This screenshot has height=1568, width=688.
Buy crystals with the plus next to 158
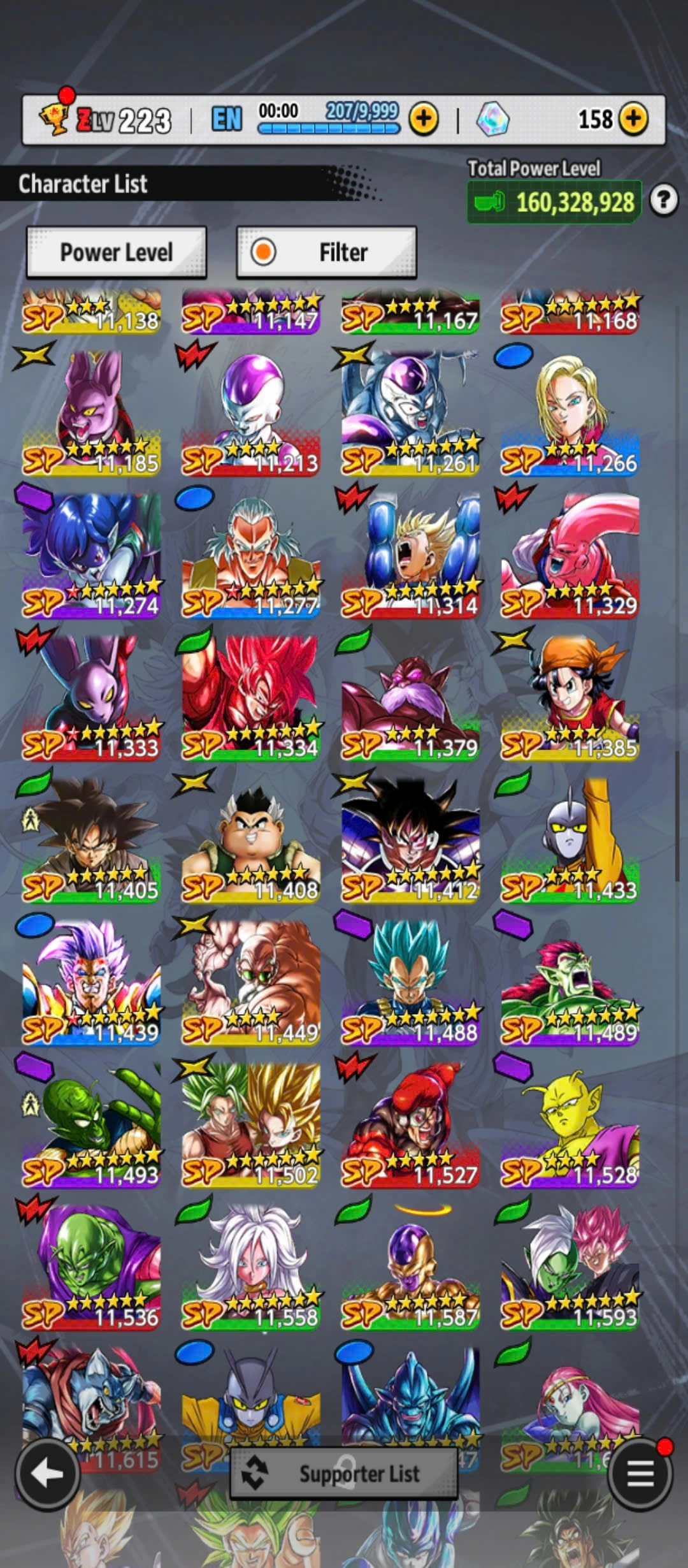(x=633, y=119)
